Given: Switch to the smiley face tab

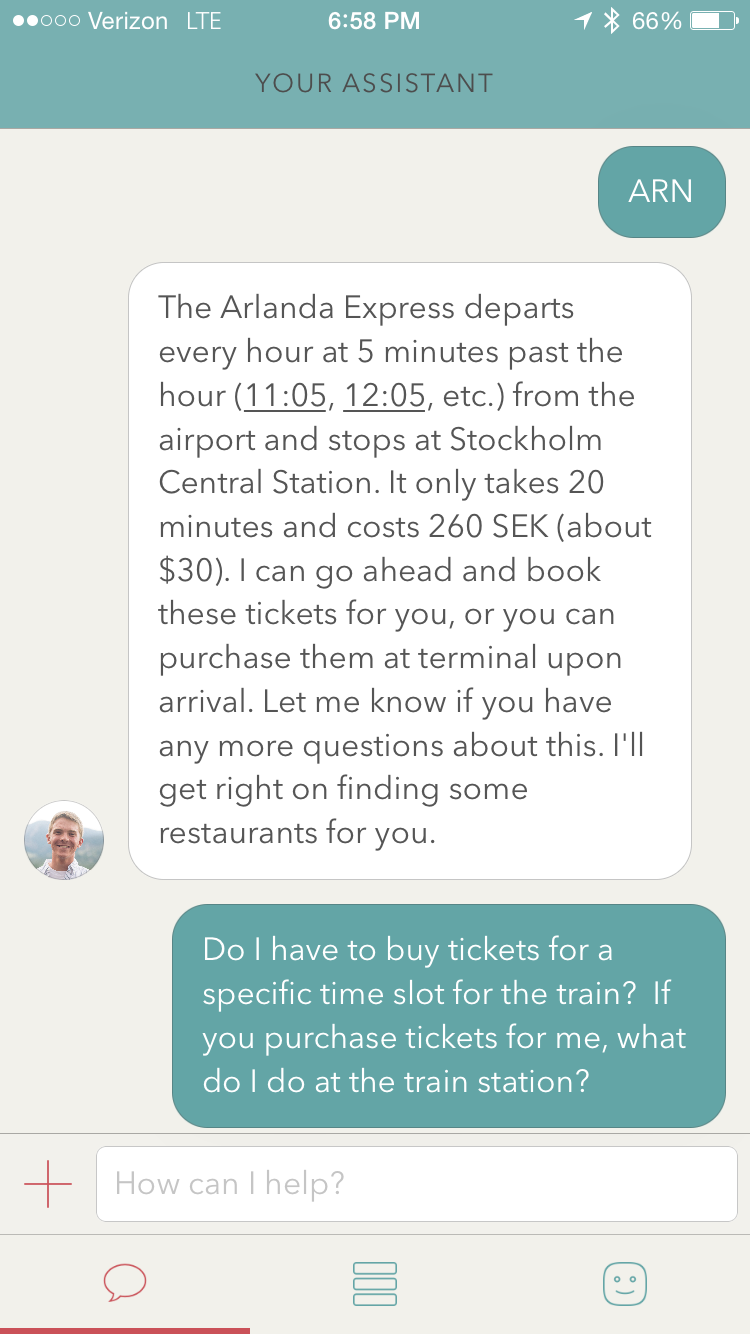Looking at the screenshot, I should coord(625,1283).
